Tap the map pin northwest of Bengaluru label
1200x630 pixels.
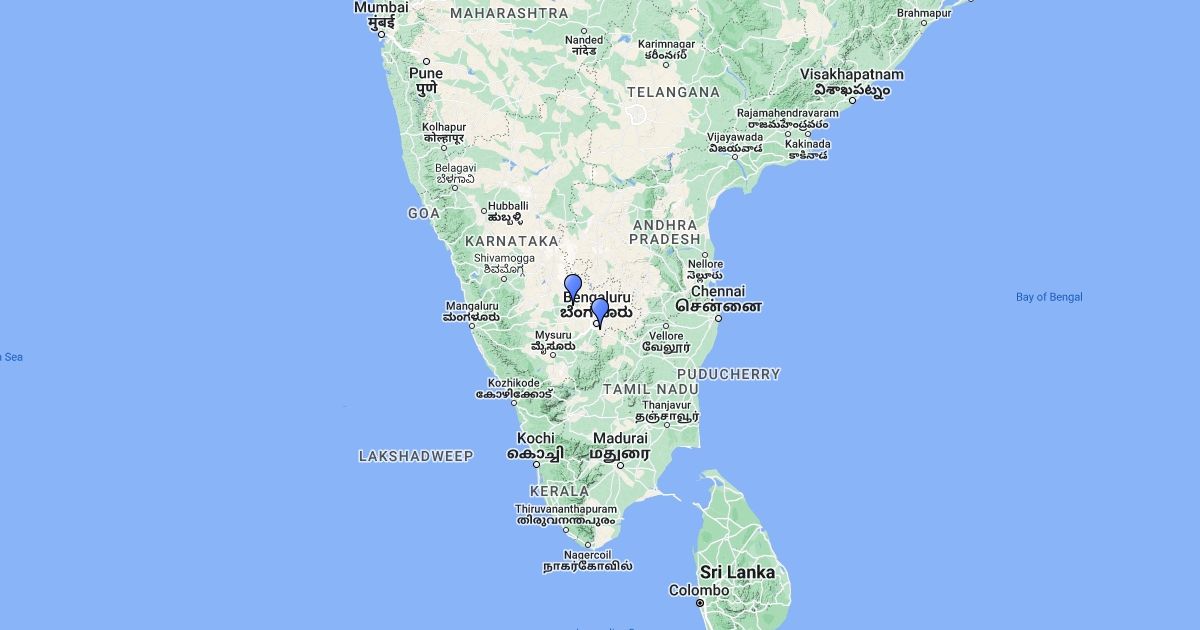click(573, 289)
